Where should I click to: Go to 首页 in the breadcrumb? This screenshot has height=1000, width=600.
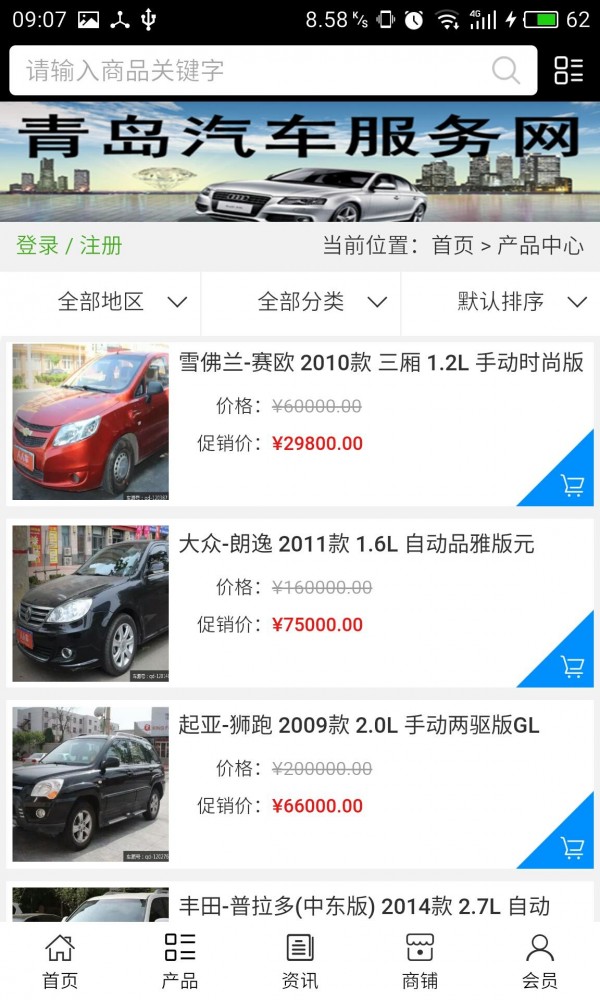[452, 246]
